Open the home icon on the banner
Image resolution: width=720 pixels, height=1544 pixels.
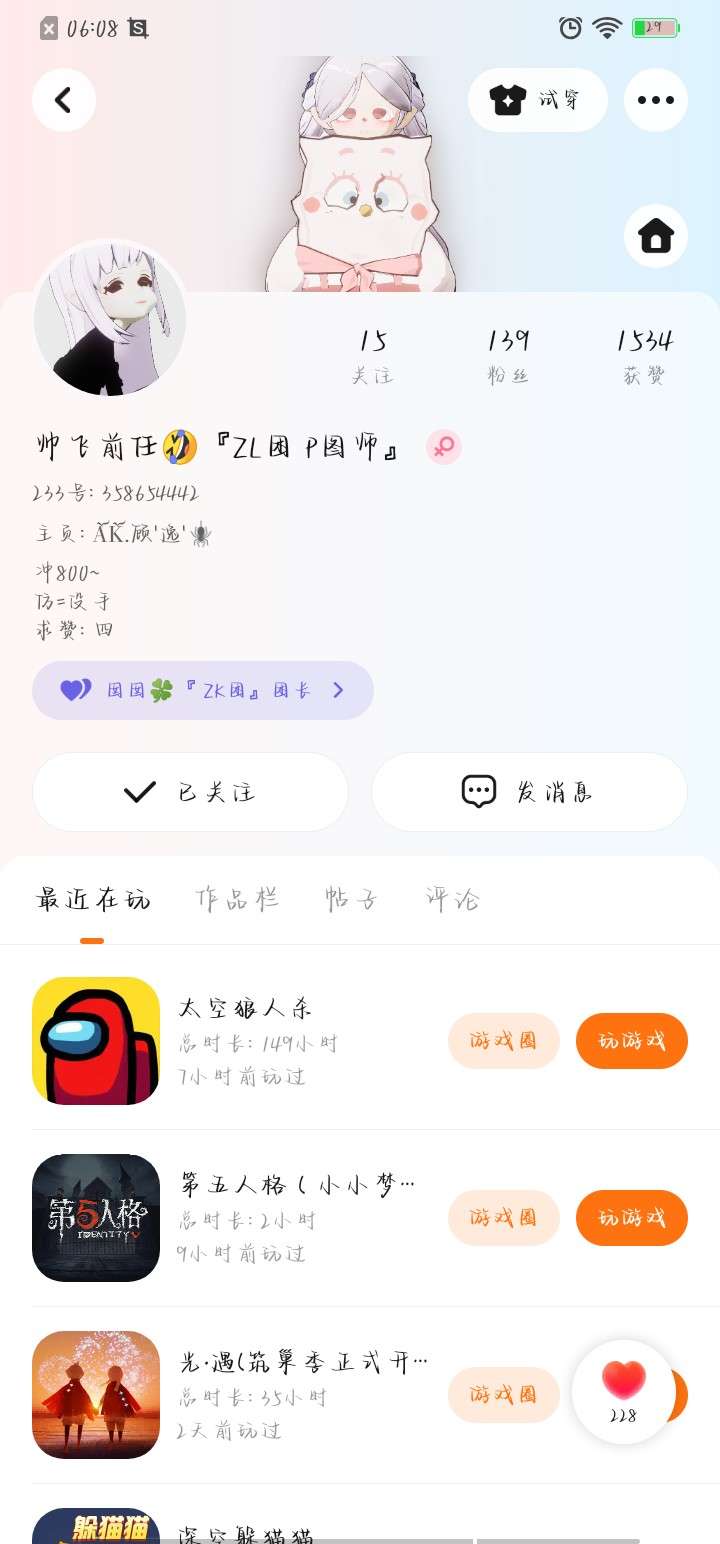point(655,237)
